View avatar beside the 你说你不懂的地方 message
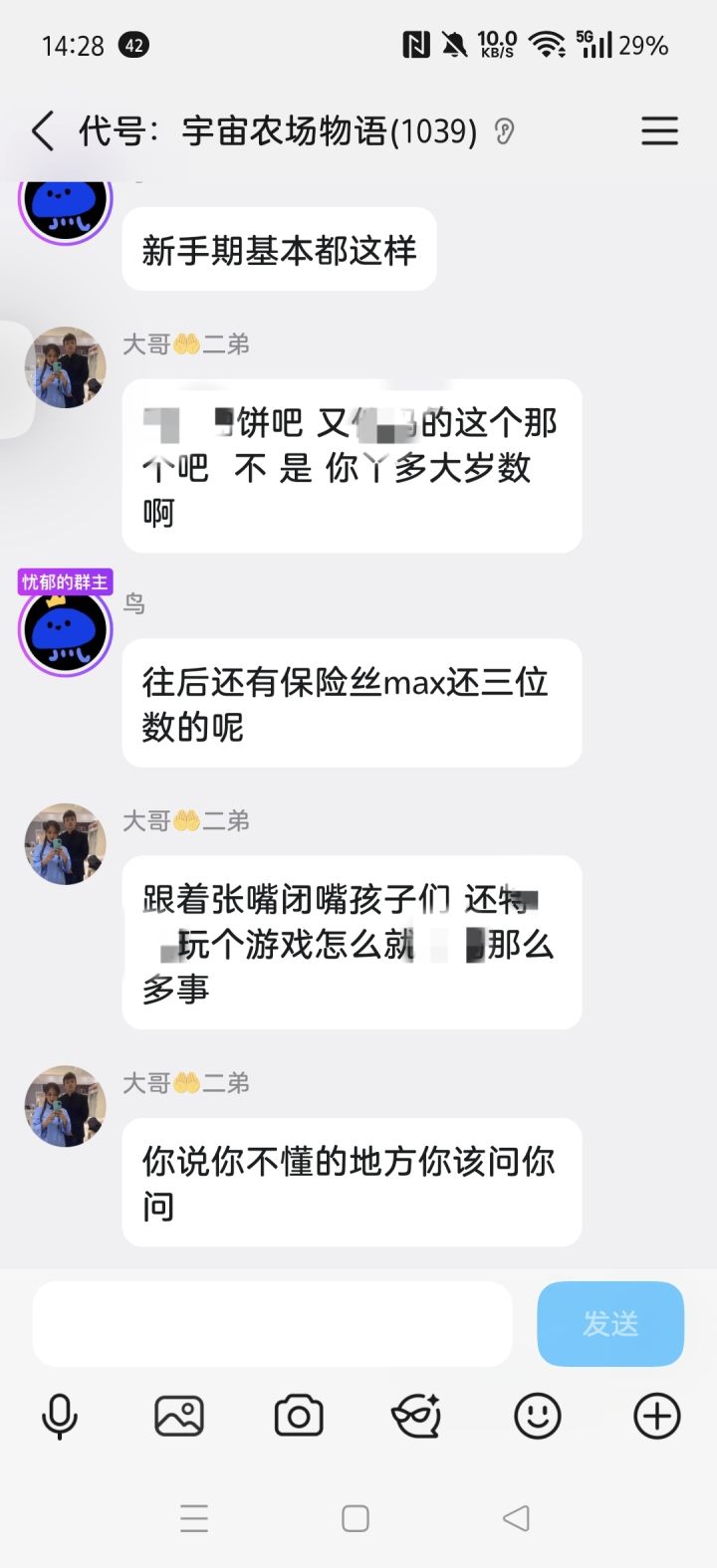The width and height of the screenshot is (717, 1568). [66, 1106]
